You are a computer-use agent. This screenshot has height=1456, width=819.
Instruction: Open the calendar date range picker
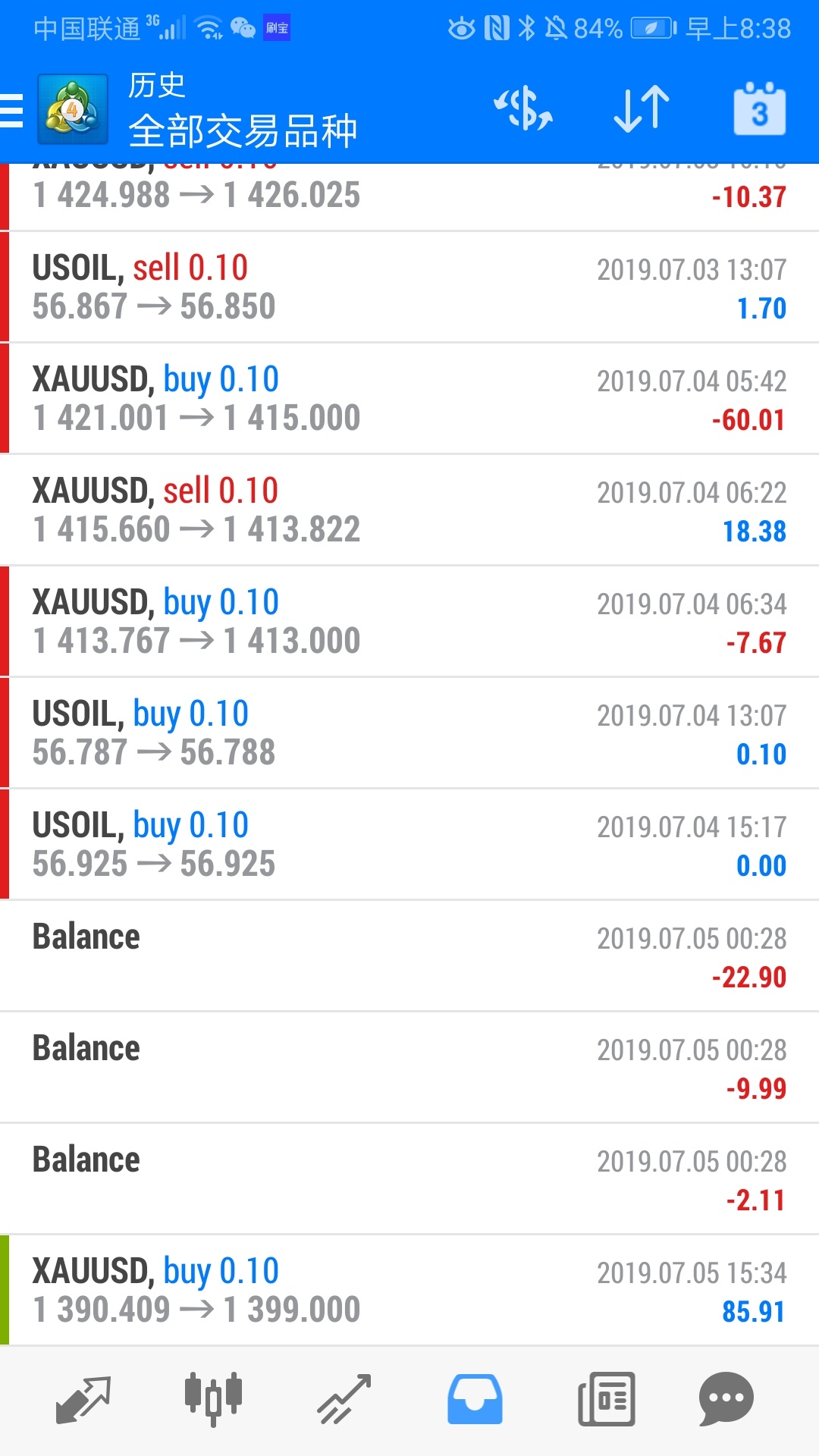(x=759, y=108)
